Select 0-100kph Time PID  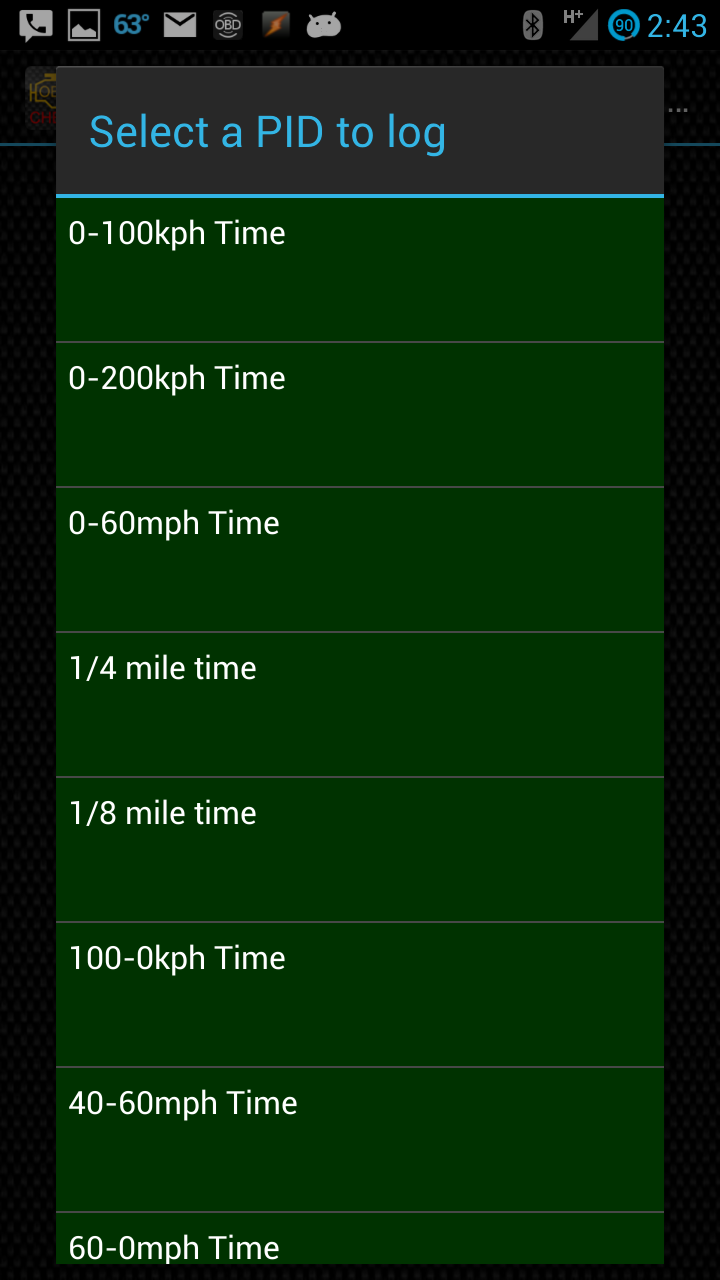[x=360, y=270]
